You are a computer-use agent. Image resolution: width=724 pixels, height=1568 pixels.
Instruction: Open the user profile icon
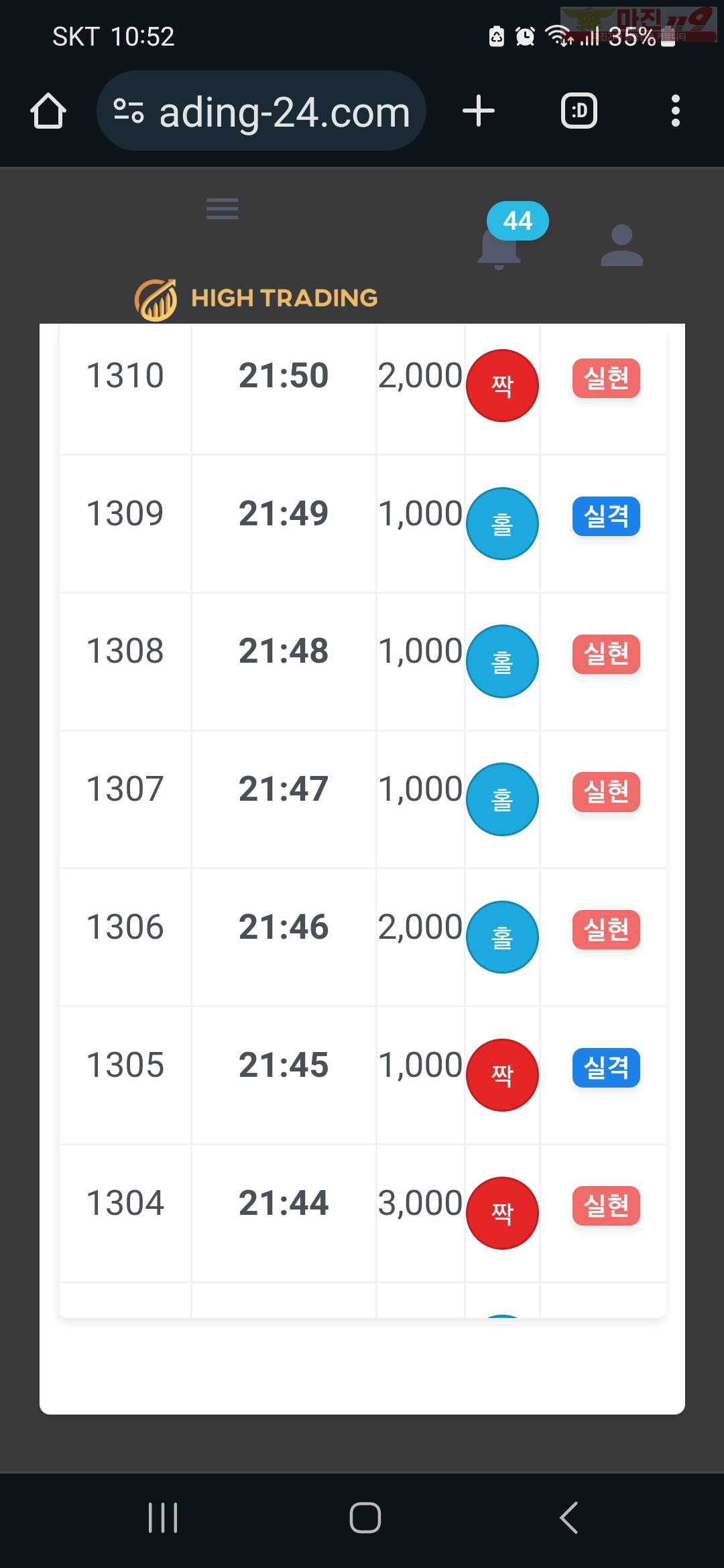[x=622, y=245]
